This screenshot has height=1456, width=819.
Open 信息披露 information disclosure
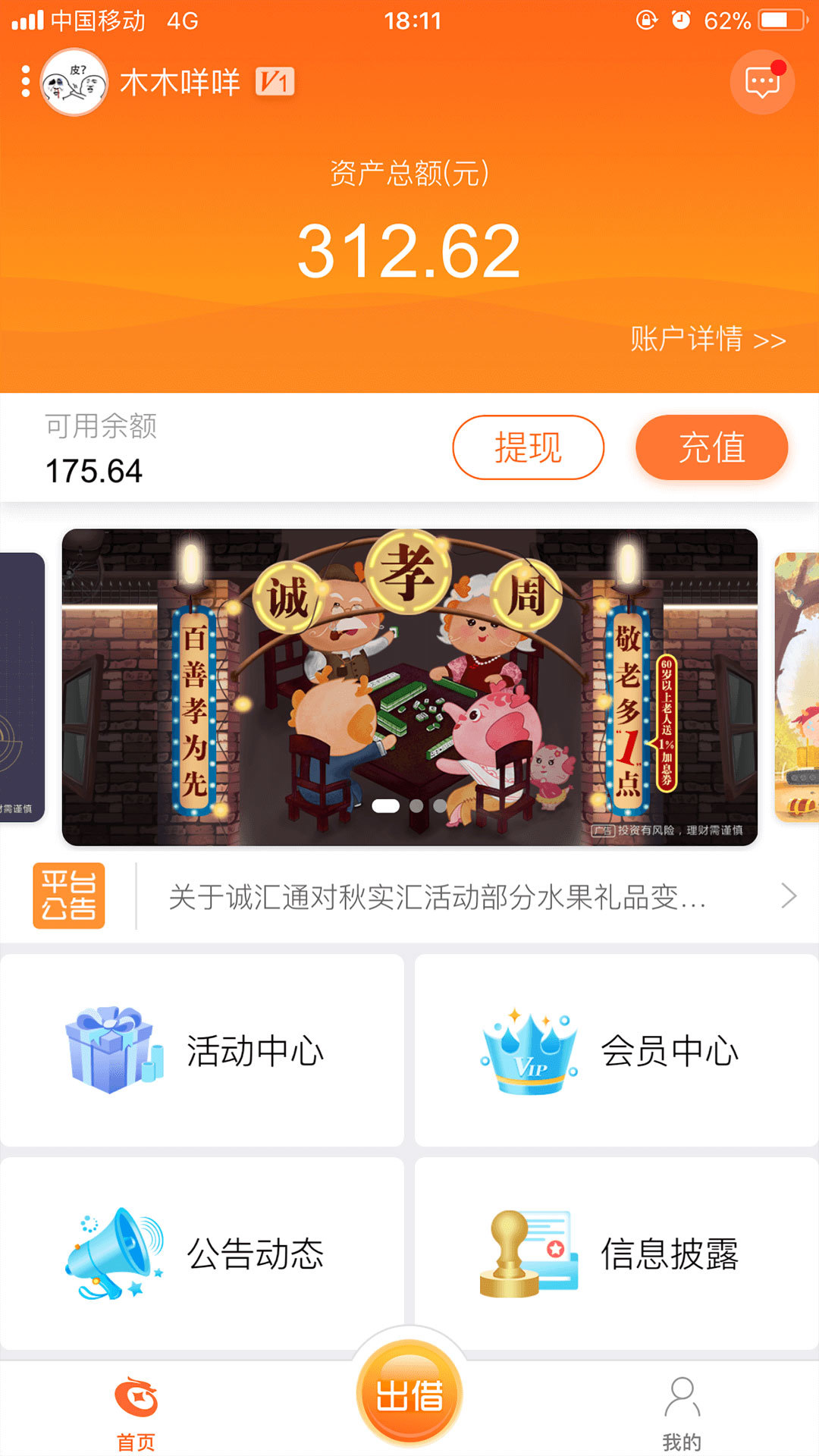[616, 1253]
